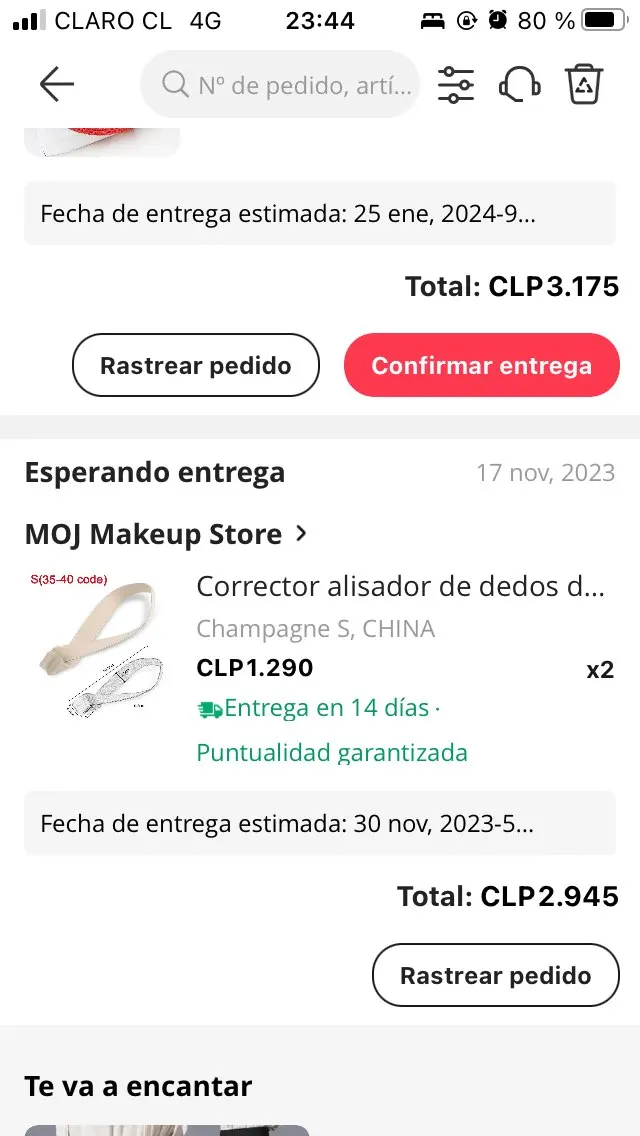Track the CLP 3.175 order
Viewport: 640px width, 1136px height.
click(195, 365)
